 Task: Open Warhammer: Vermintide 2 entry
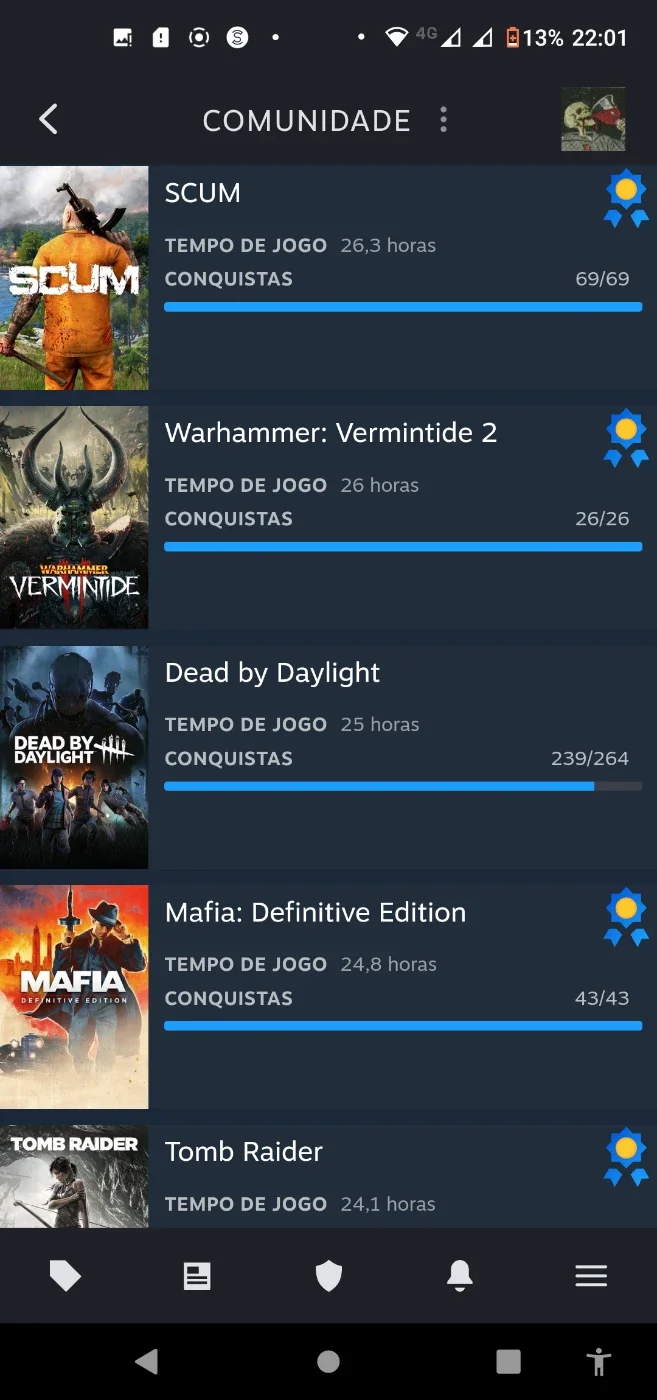tap(328, 517)
